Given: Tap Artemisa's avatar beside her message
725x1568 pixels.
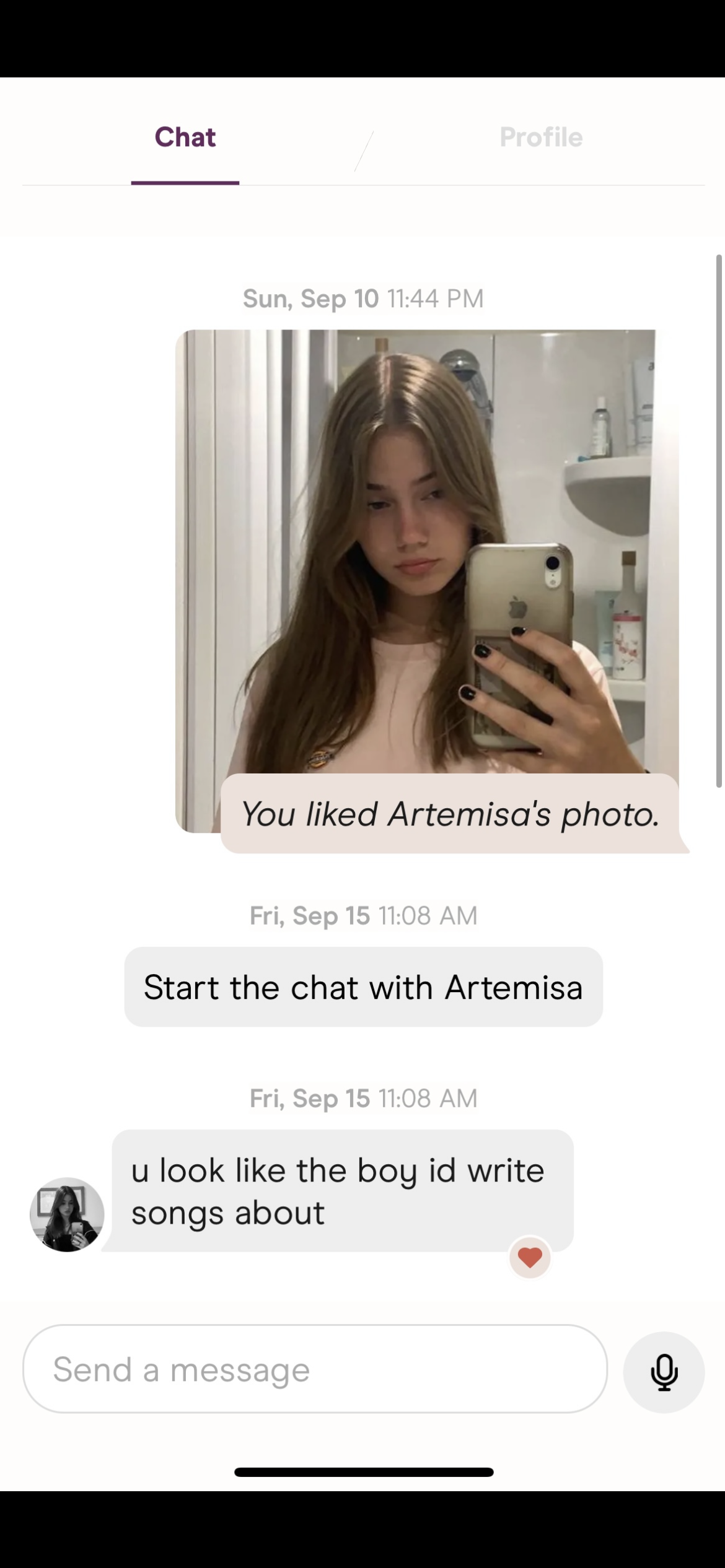Looking at the screenshot, I should point(67,1214).
